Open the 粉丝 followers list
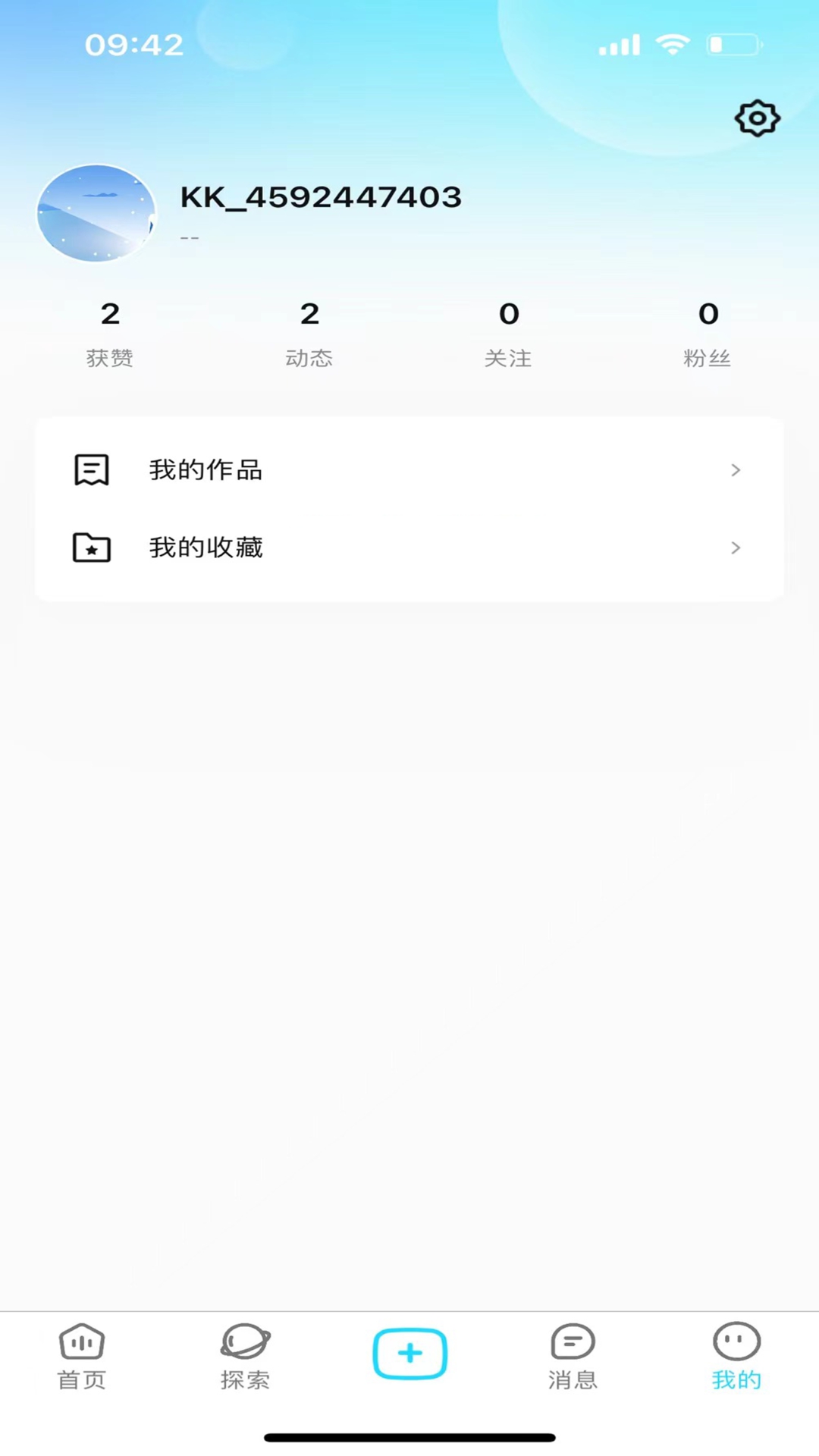 point(708,330)
